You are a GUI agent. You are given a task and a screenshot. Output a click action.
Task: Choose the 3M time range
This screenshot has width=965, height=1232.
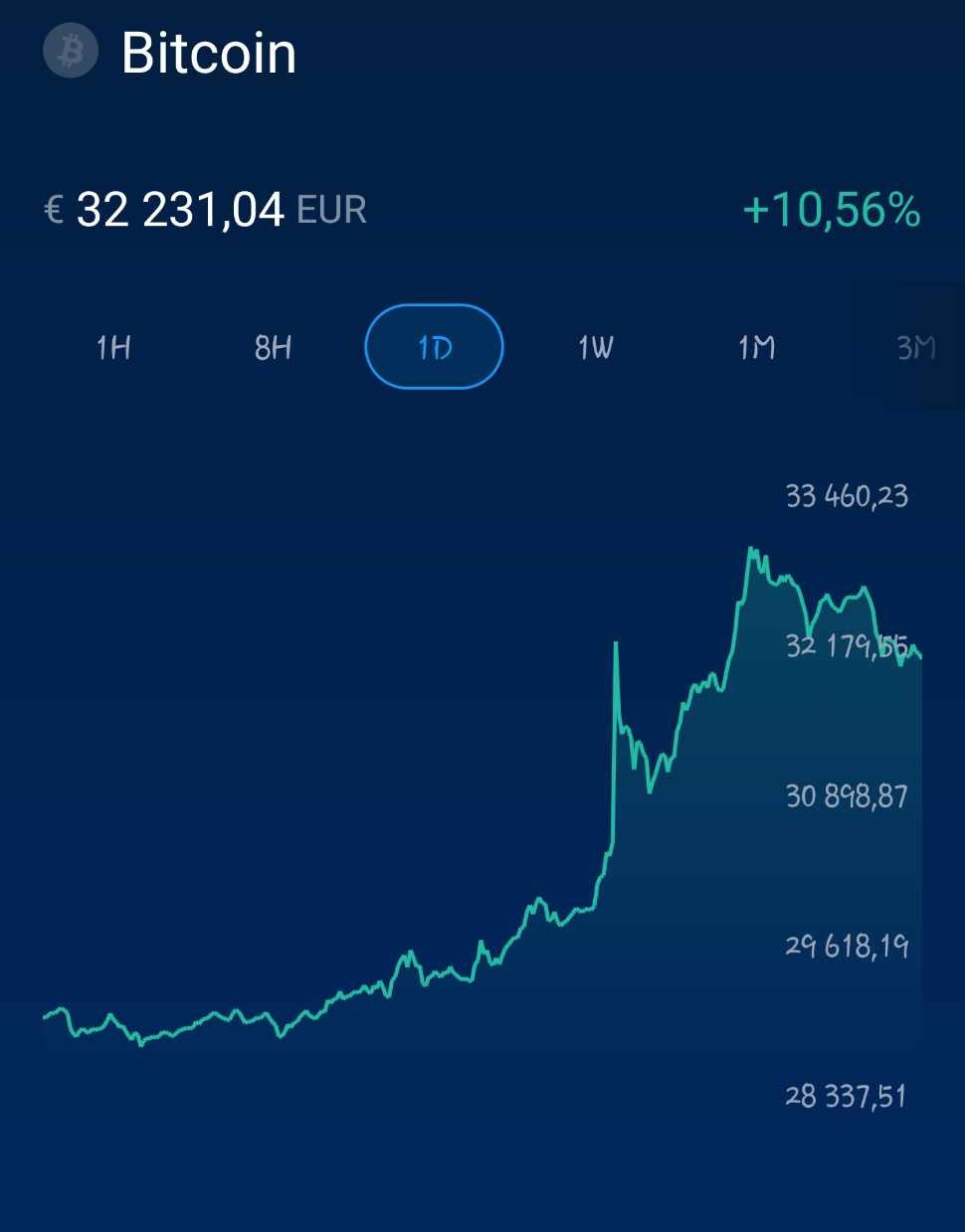coord(915,347)
